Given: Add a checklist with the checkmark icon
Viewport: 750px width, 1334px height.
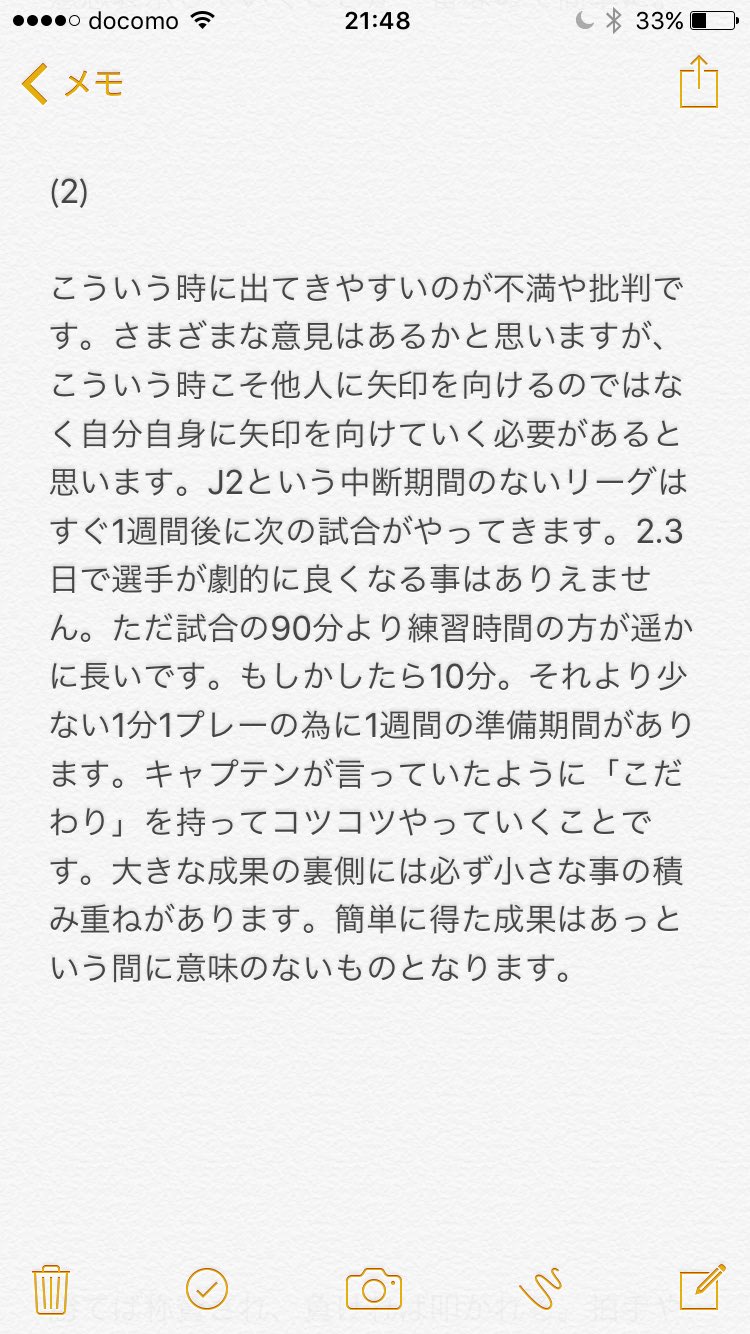Looking at the screenshot, I should 207,1288.
